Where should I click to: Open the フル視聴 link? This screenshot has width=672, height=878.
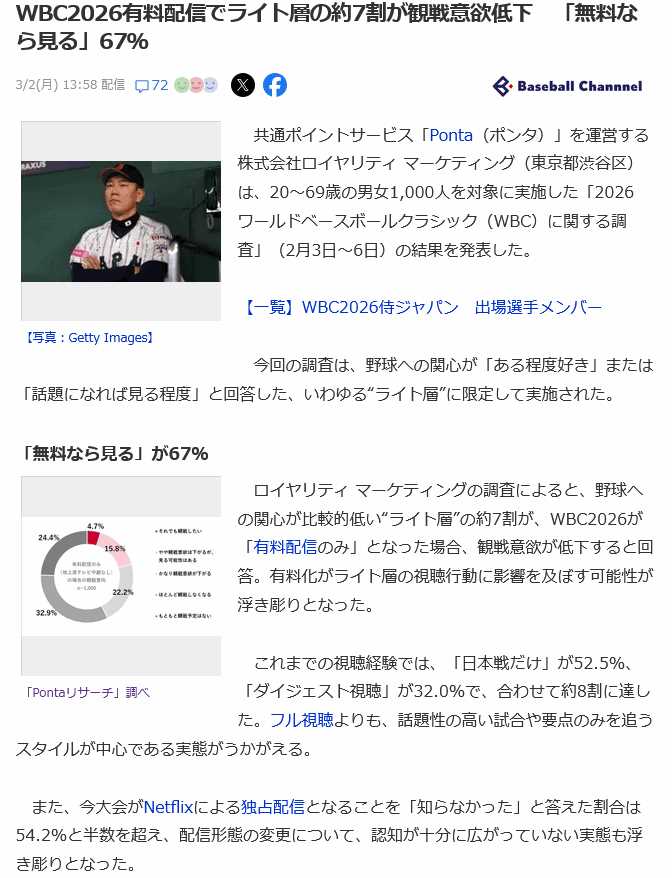pyautogui.click(x=302, y=719)
